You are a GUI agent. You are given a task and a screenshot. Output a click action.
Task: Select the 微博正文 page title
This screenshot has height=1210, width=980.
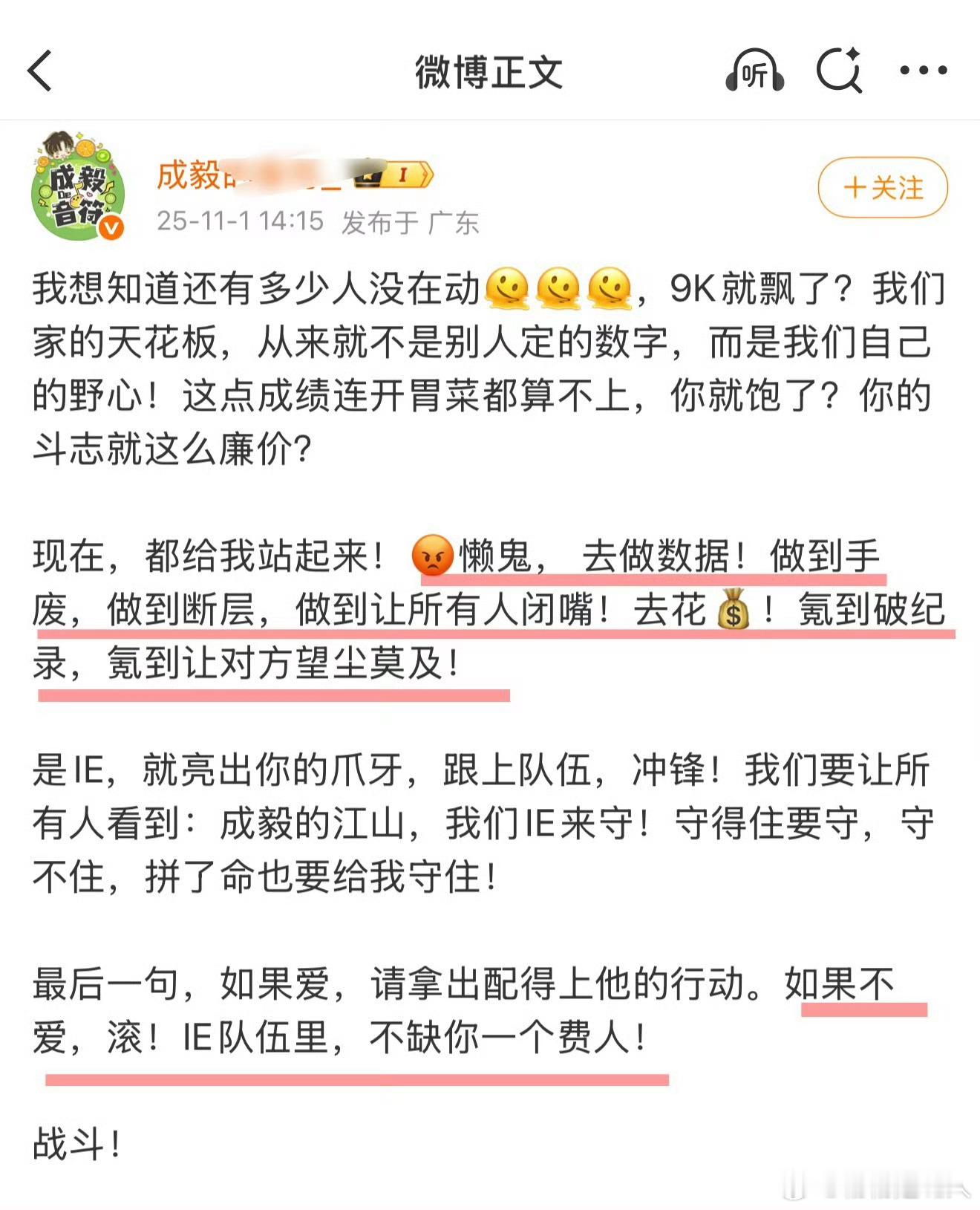tap(489, 73)
